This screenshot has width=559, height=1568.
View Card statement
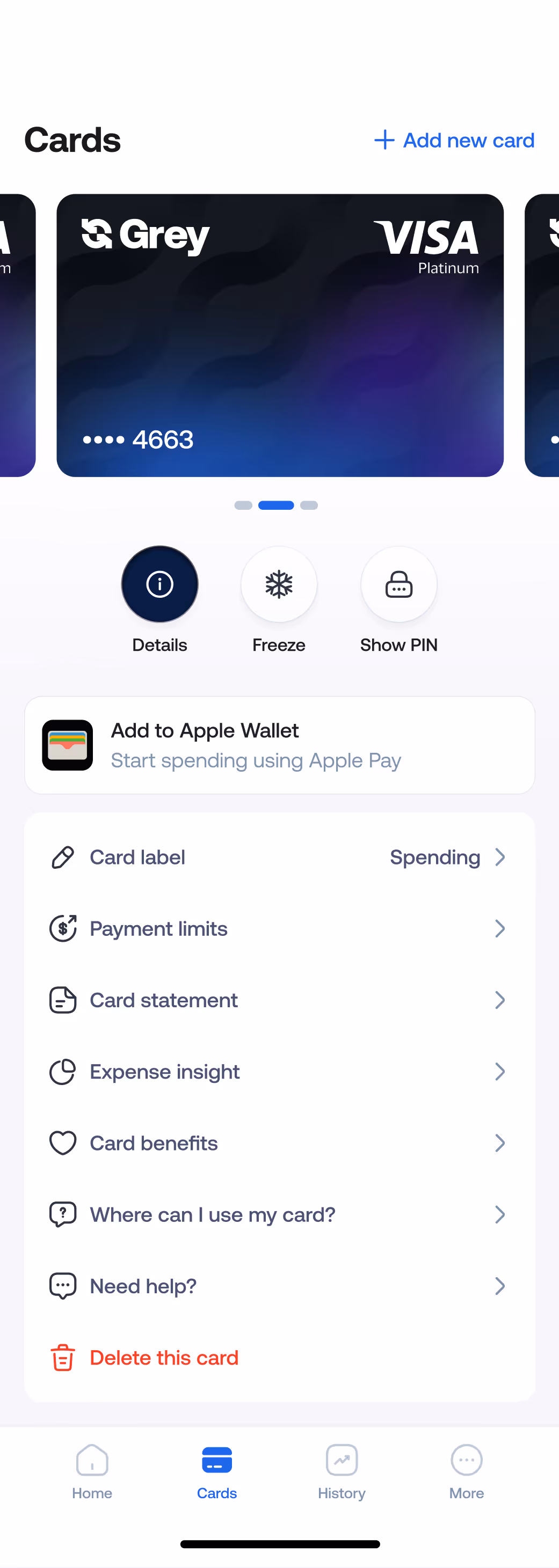point(279,1000)
